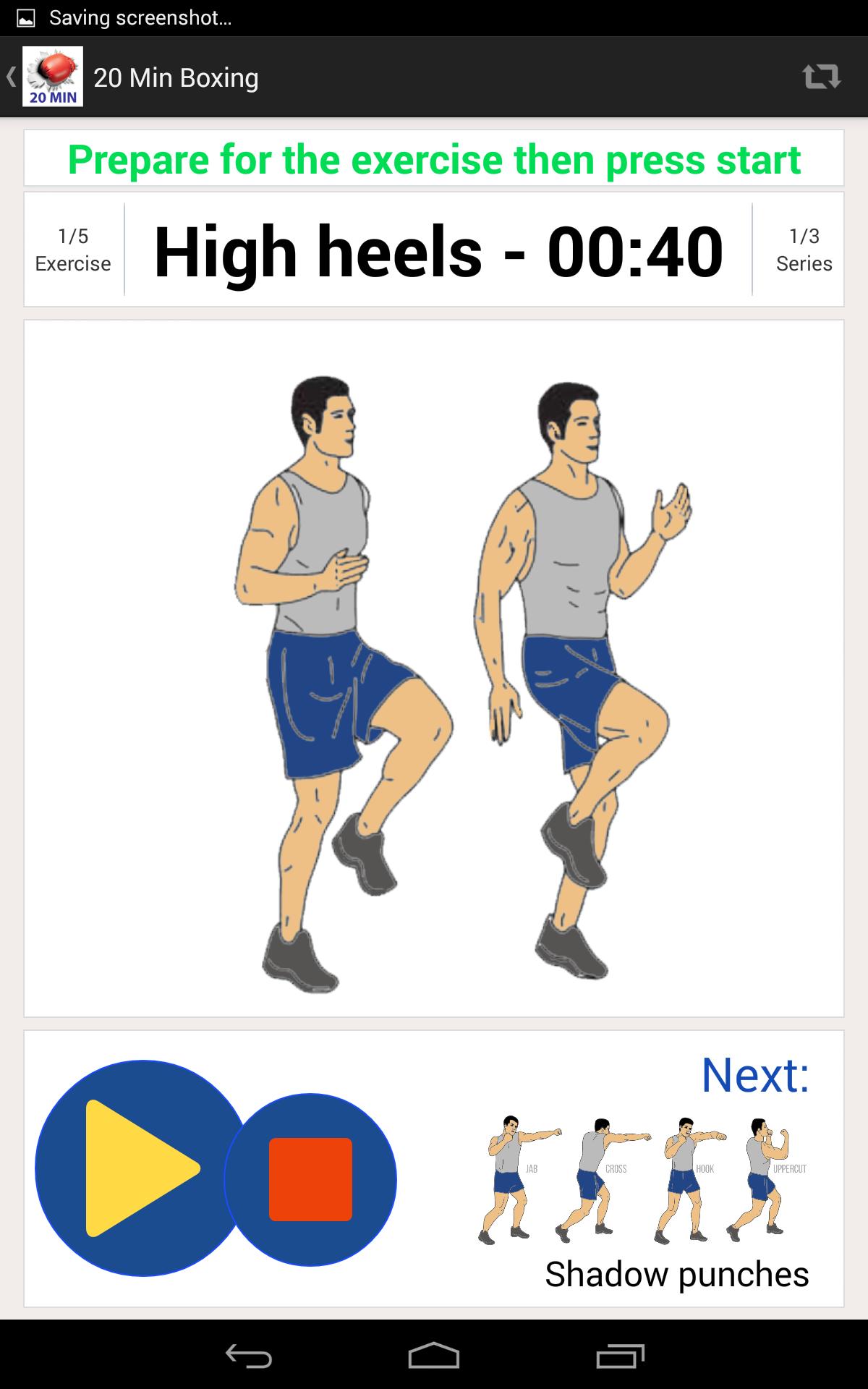The height and width of the screenshot is (1389, 868).
Task: Open the recent apps view
Action: click(x=620, y=1355)
